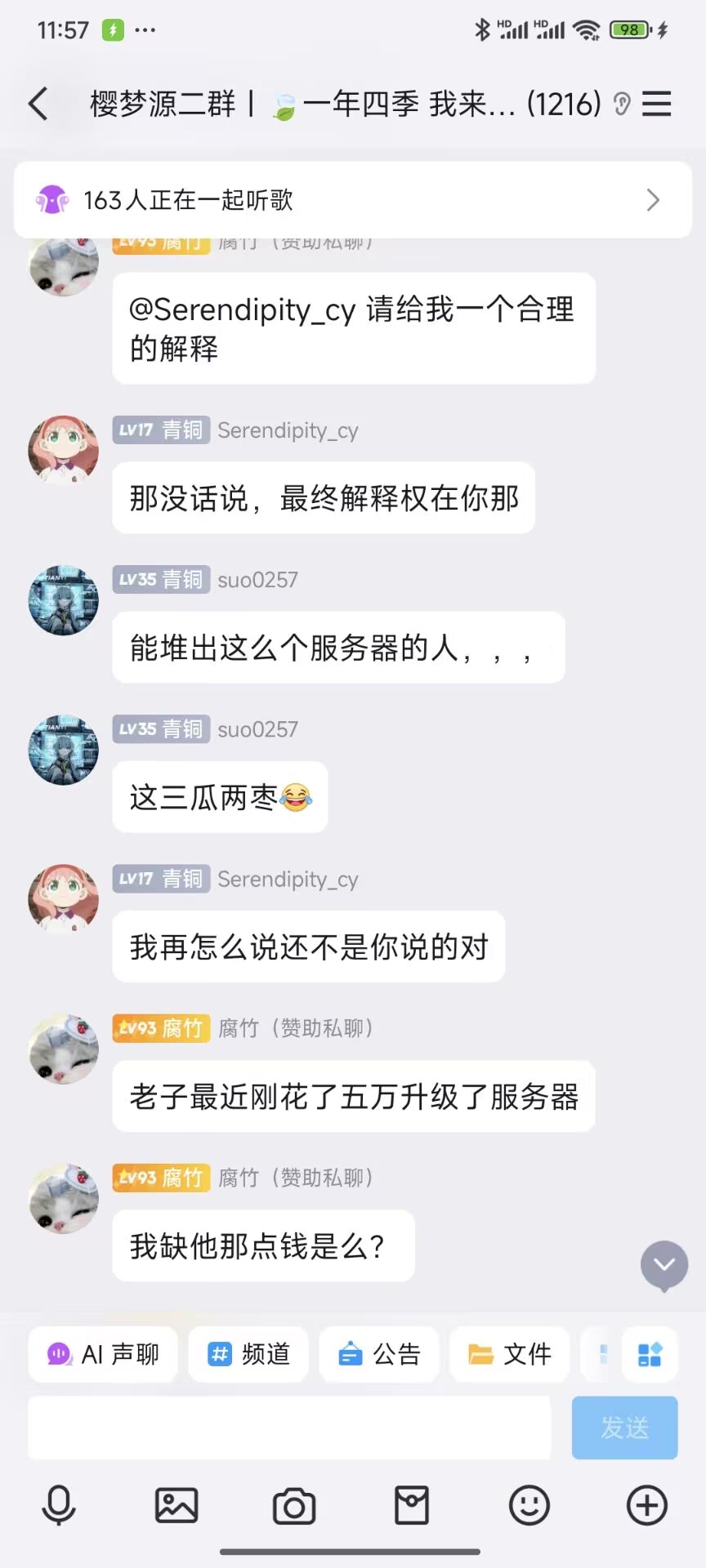The width and height of the screenshot is (706, 1568).
Task: Show more apps grid icon
Action: [650, 1354]
